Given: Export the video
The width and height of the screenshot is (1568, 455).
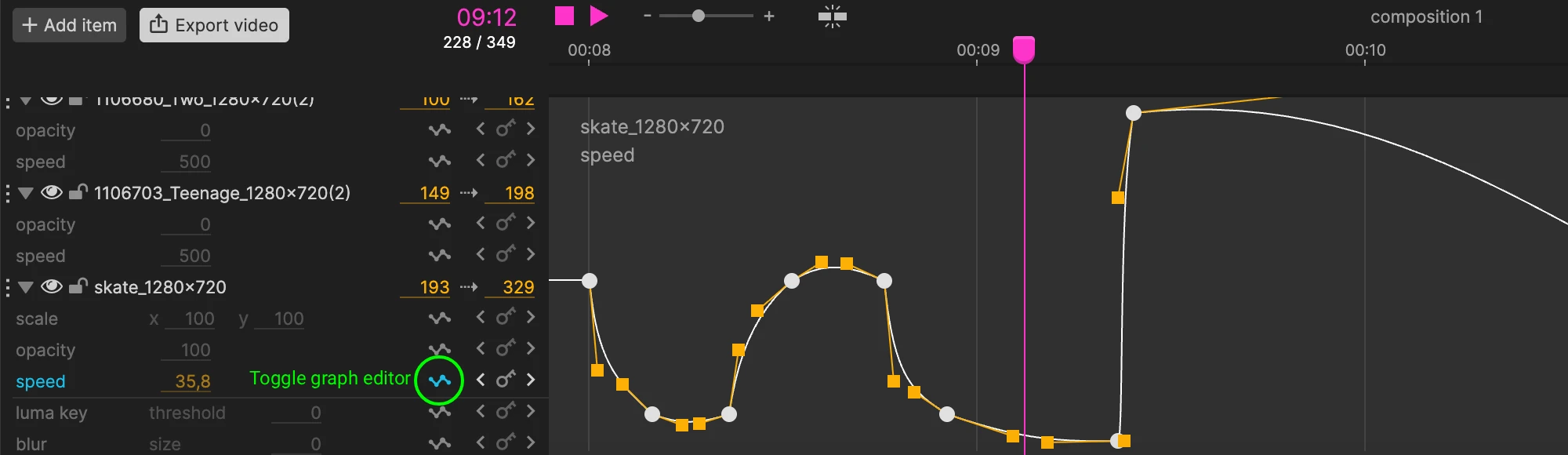Looking at the screenshot, I should [214, 25].
